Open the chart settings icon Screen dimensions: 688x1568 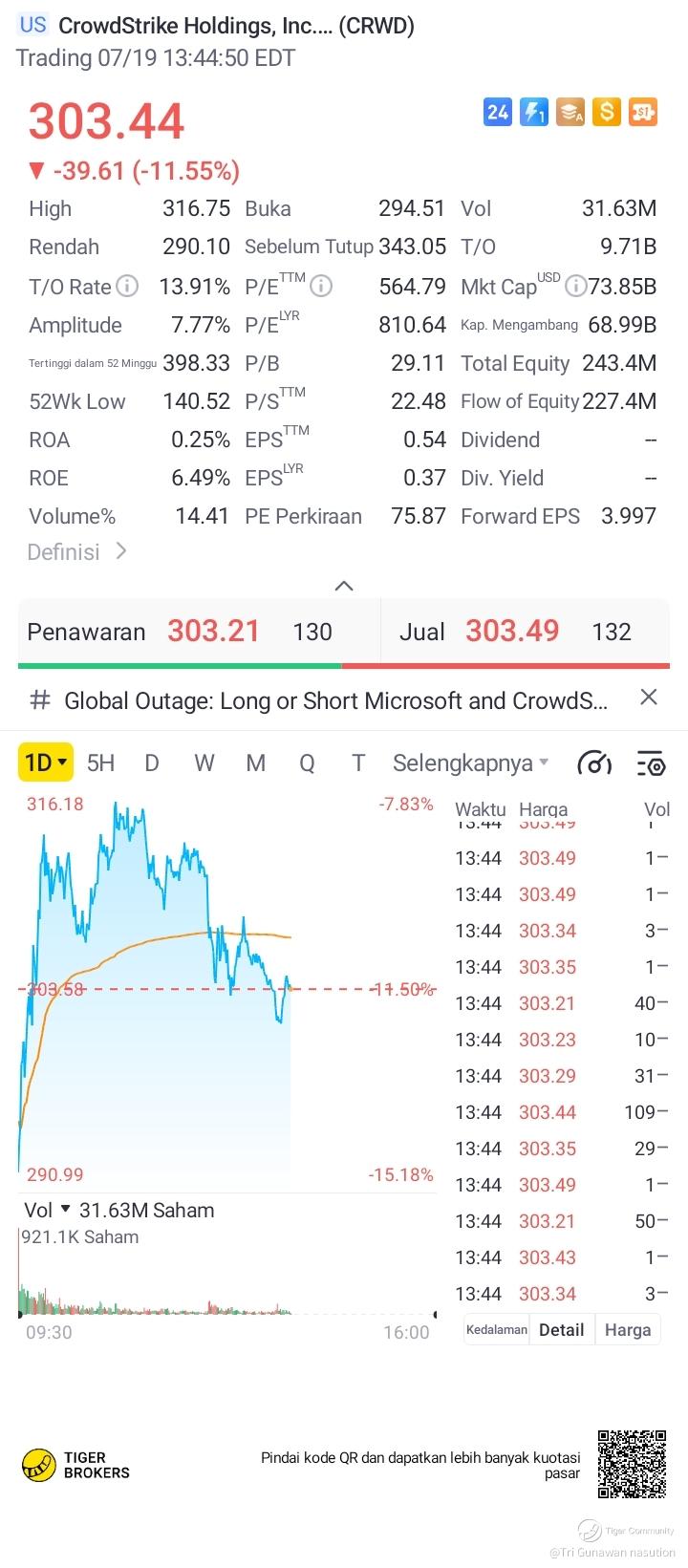click(x=650, y=763)
